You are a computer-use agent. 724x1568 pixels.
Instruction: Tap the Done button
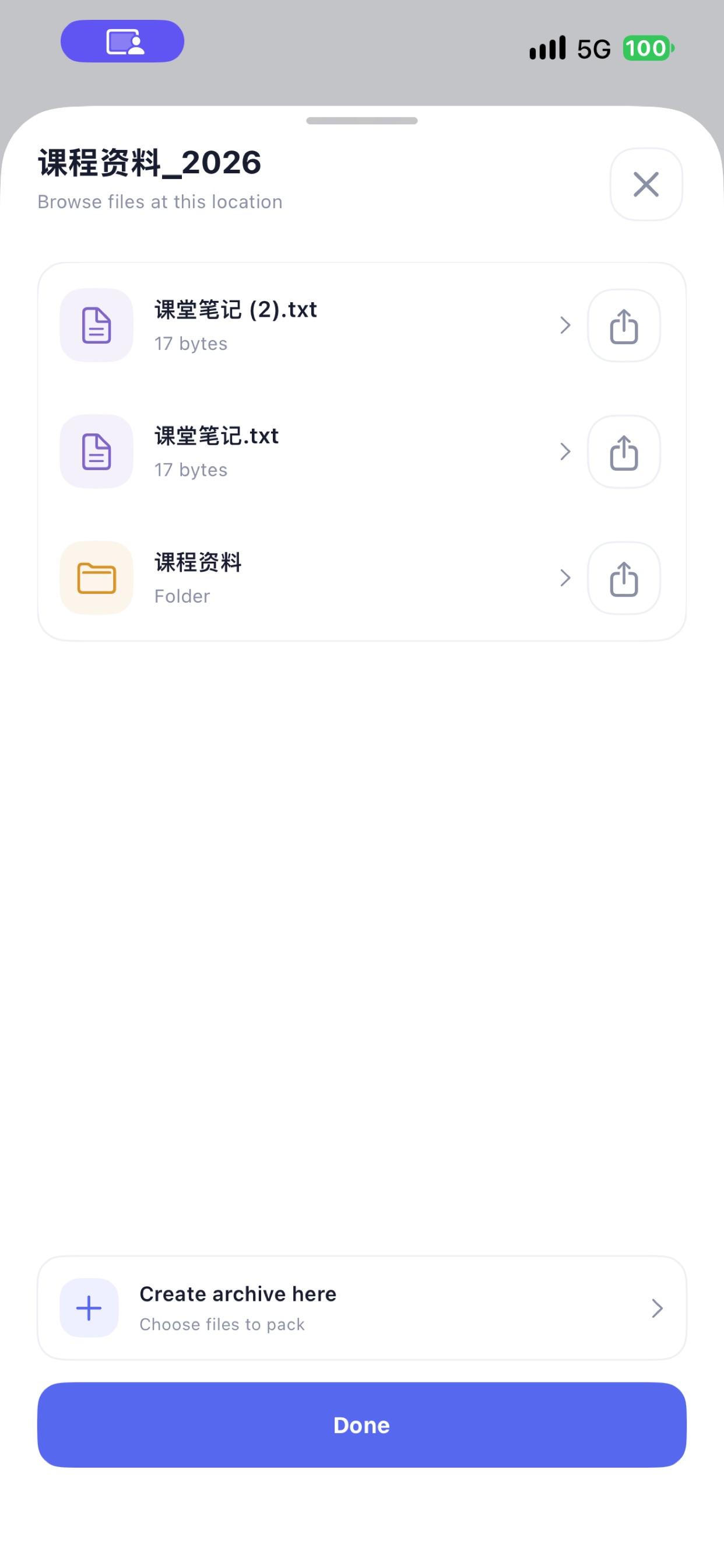pyautogui.click(x=362, y=1425)
